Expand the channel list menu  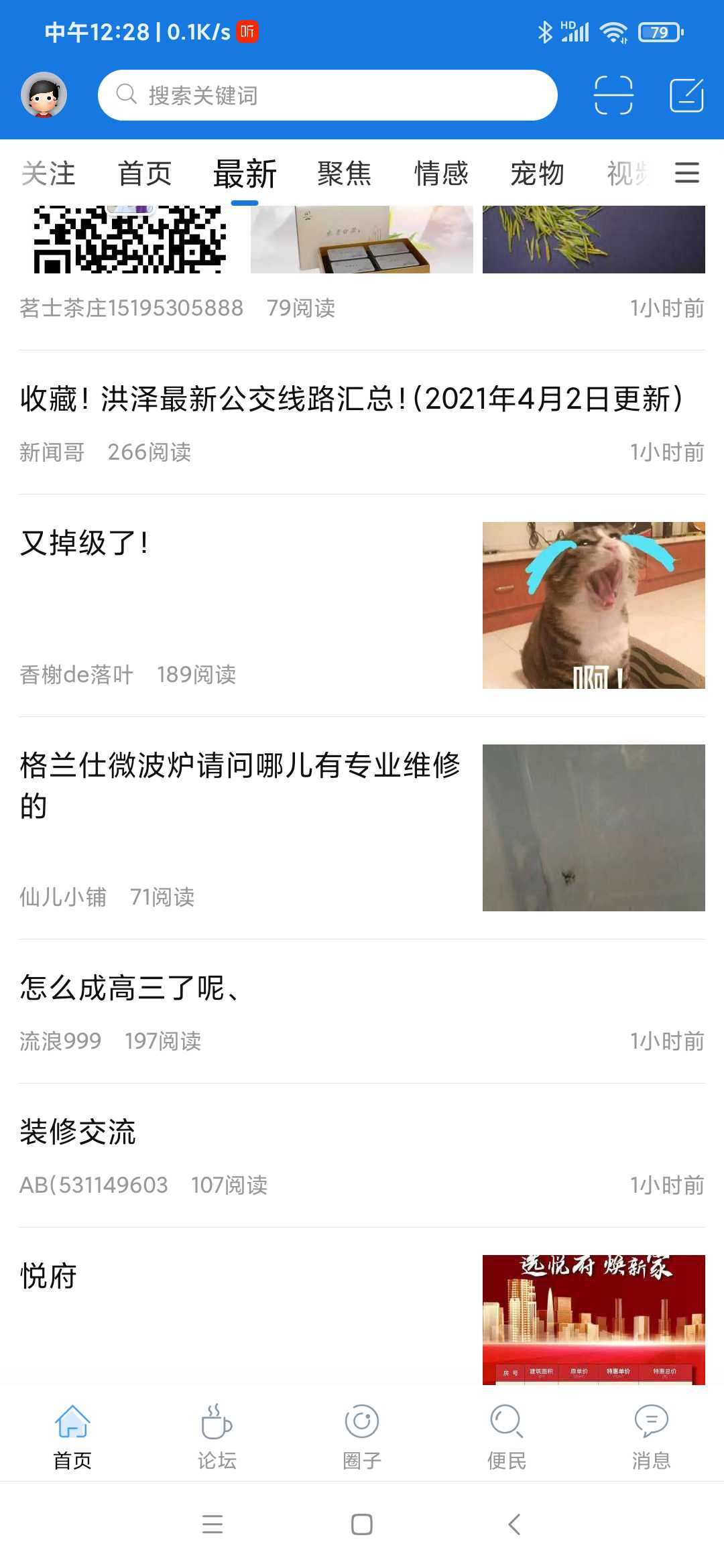(686, 173)
